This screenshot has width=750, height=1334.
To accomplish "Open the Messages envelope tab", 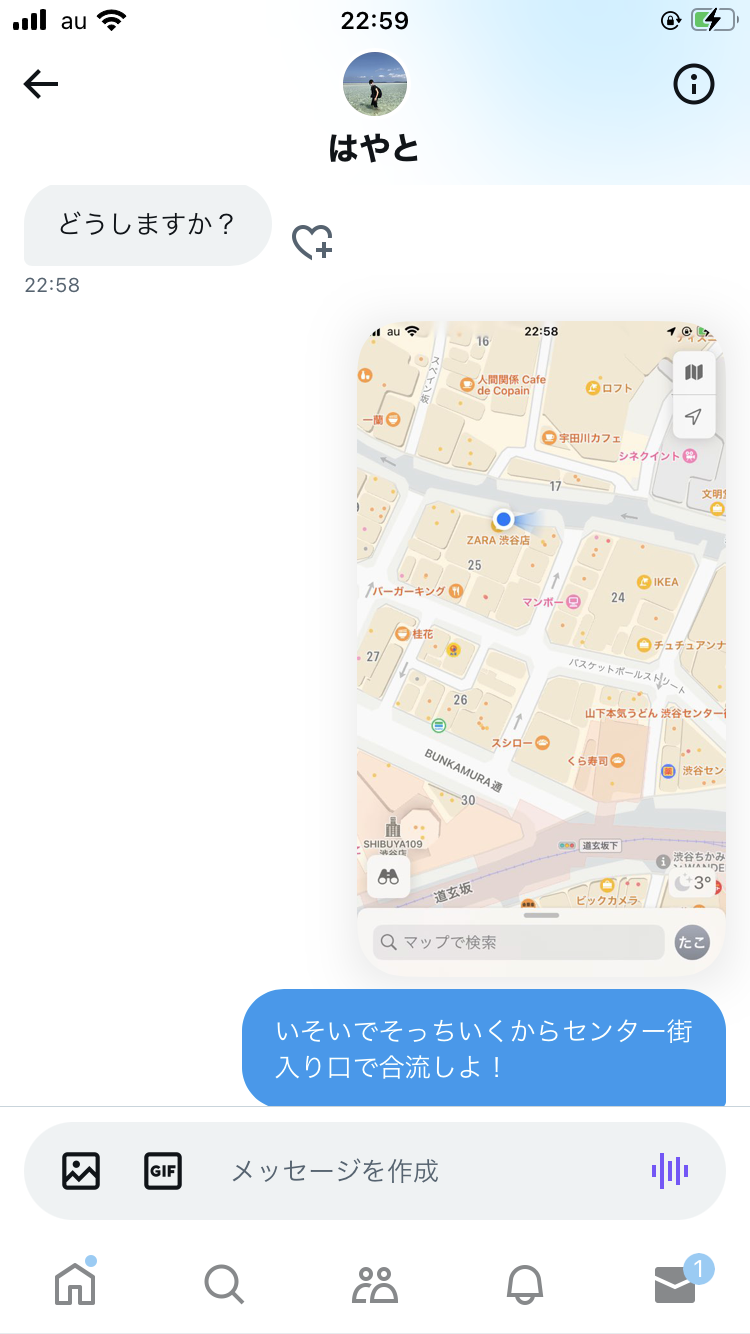I will tap(675, 1284).
